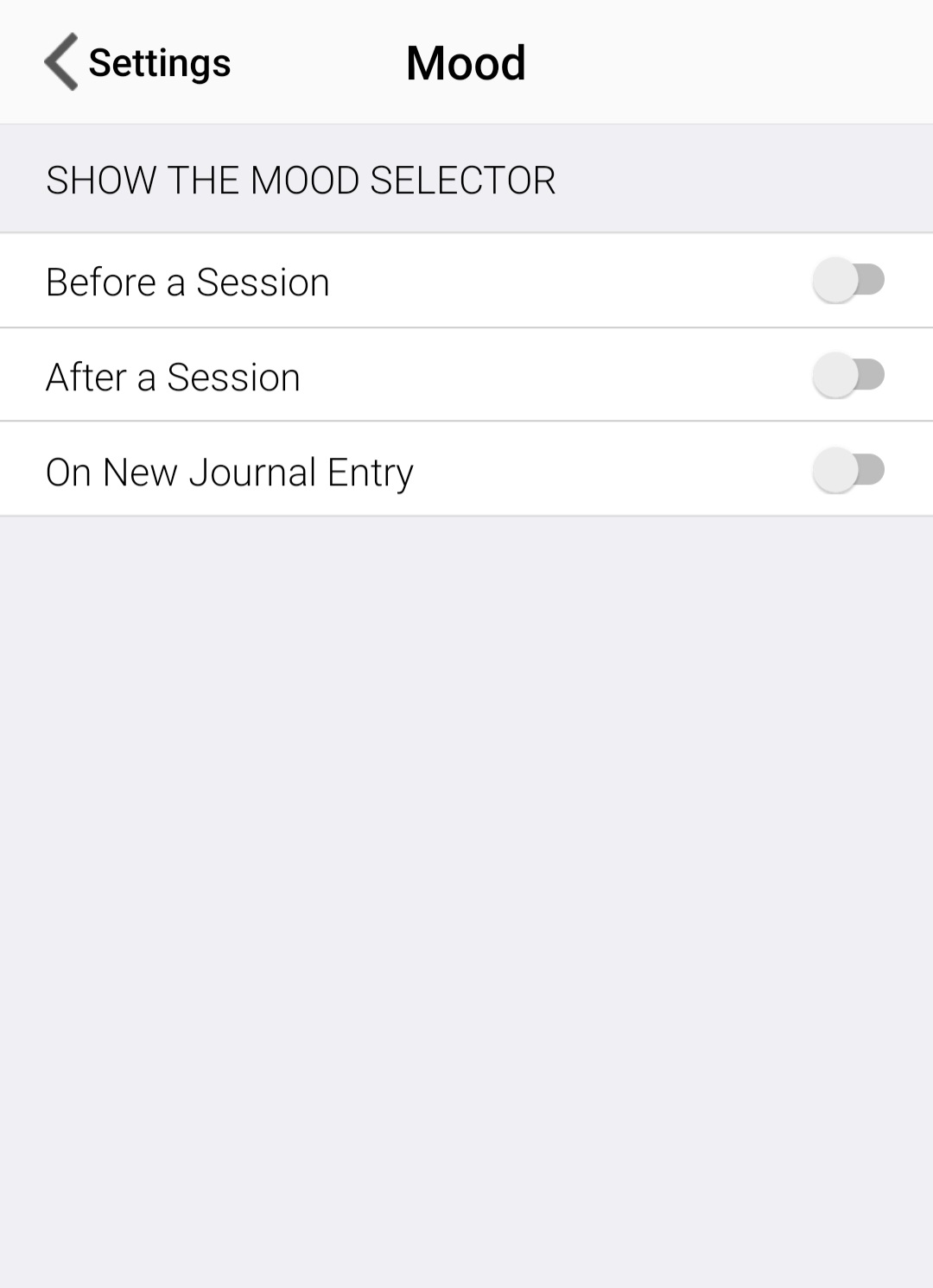933x1288 pixels.
Task: Enable mood selector Before a Session
Action: (x=848, y=281)
